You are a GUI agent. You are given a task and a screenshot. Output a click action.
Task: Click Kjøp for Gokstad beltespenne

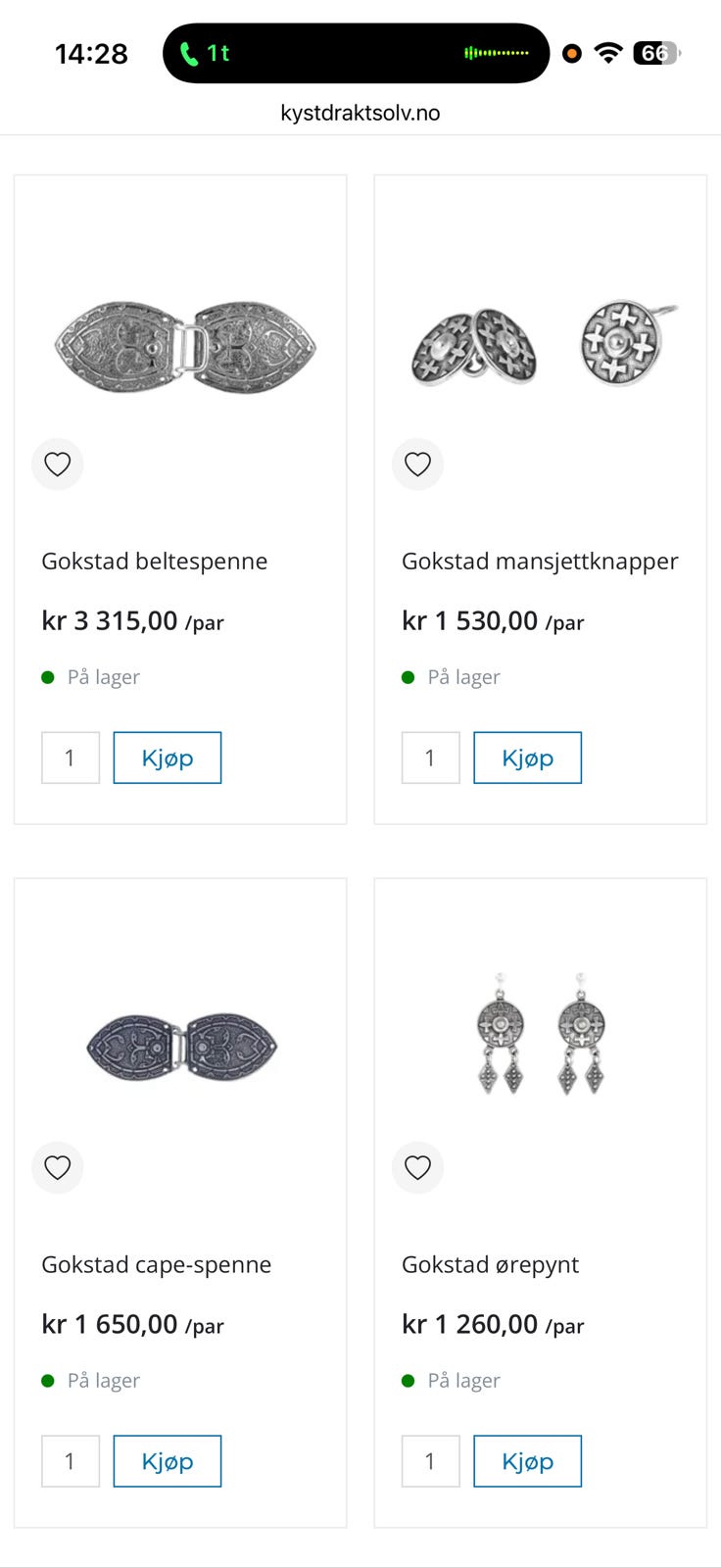(x=168, y=758)
